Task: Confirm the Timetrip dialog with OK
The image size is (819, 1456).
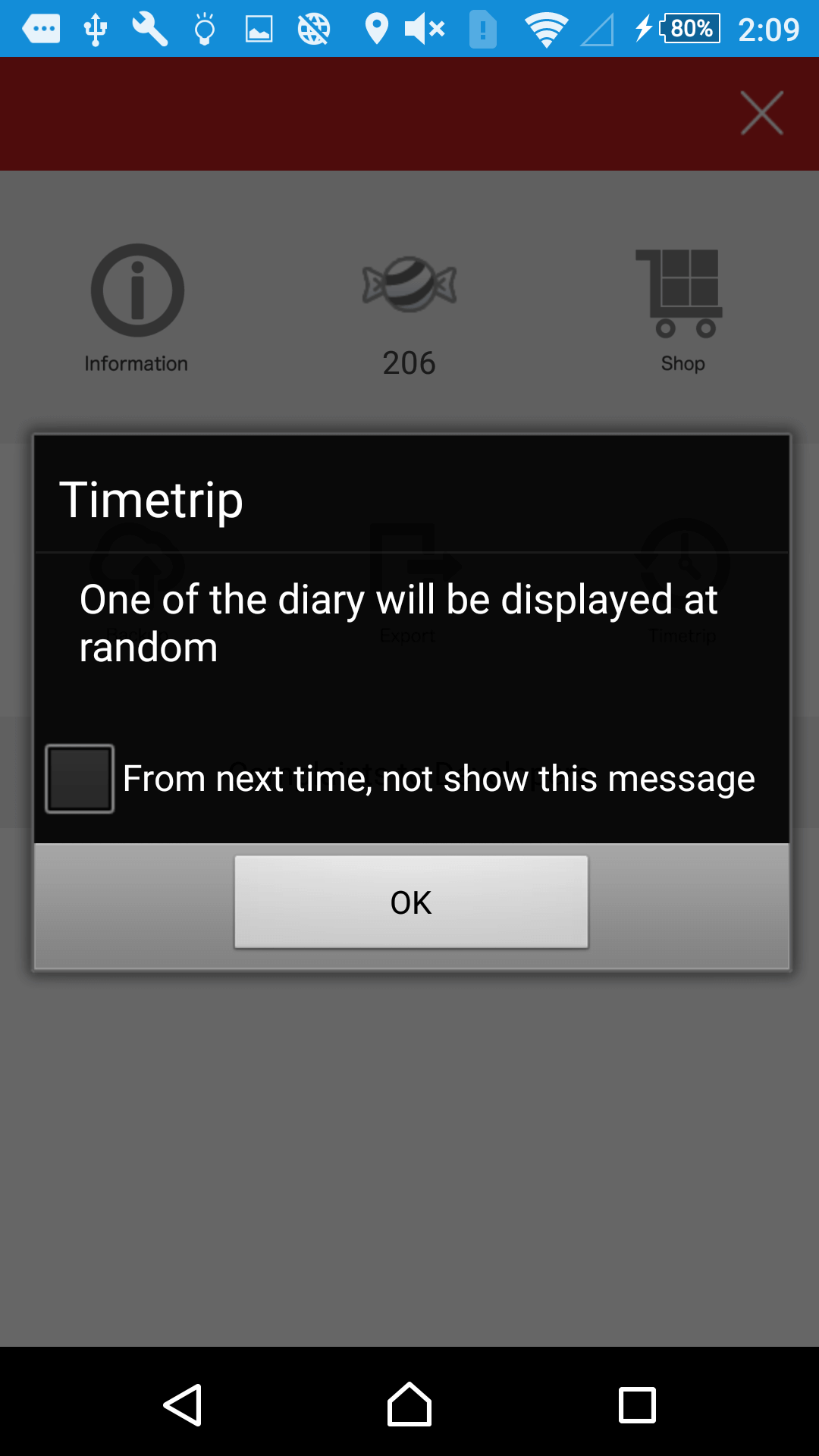Action: pos(411,902)
